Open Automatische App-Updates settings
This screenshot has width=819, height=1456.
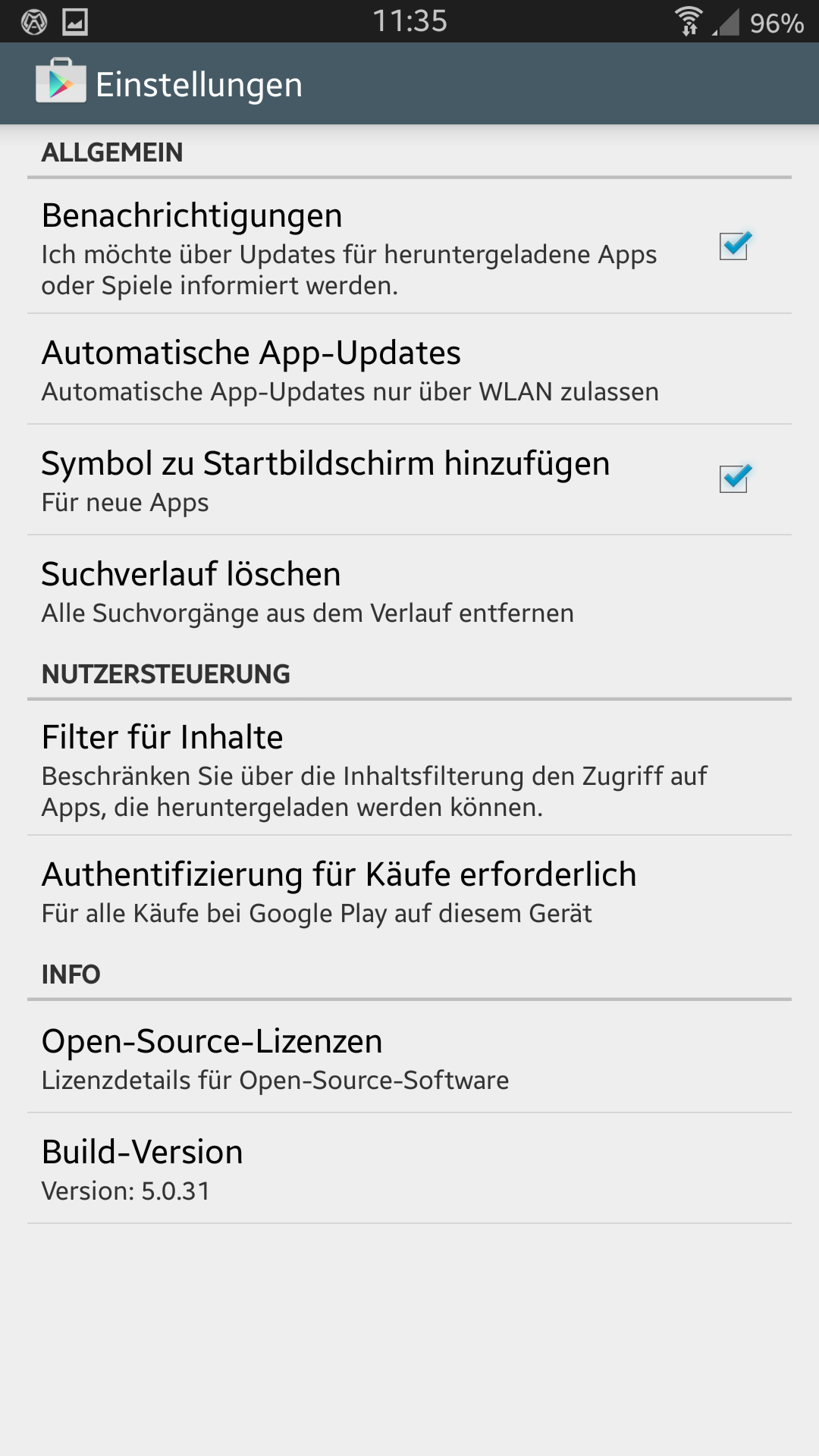click(x=409, y=369)
